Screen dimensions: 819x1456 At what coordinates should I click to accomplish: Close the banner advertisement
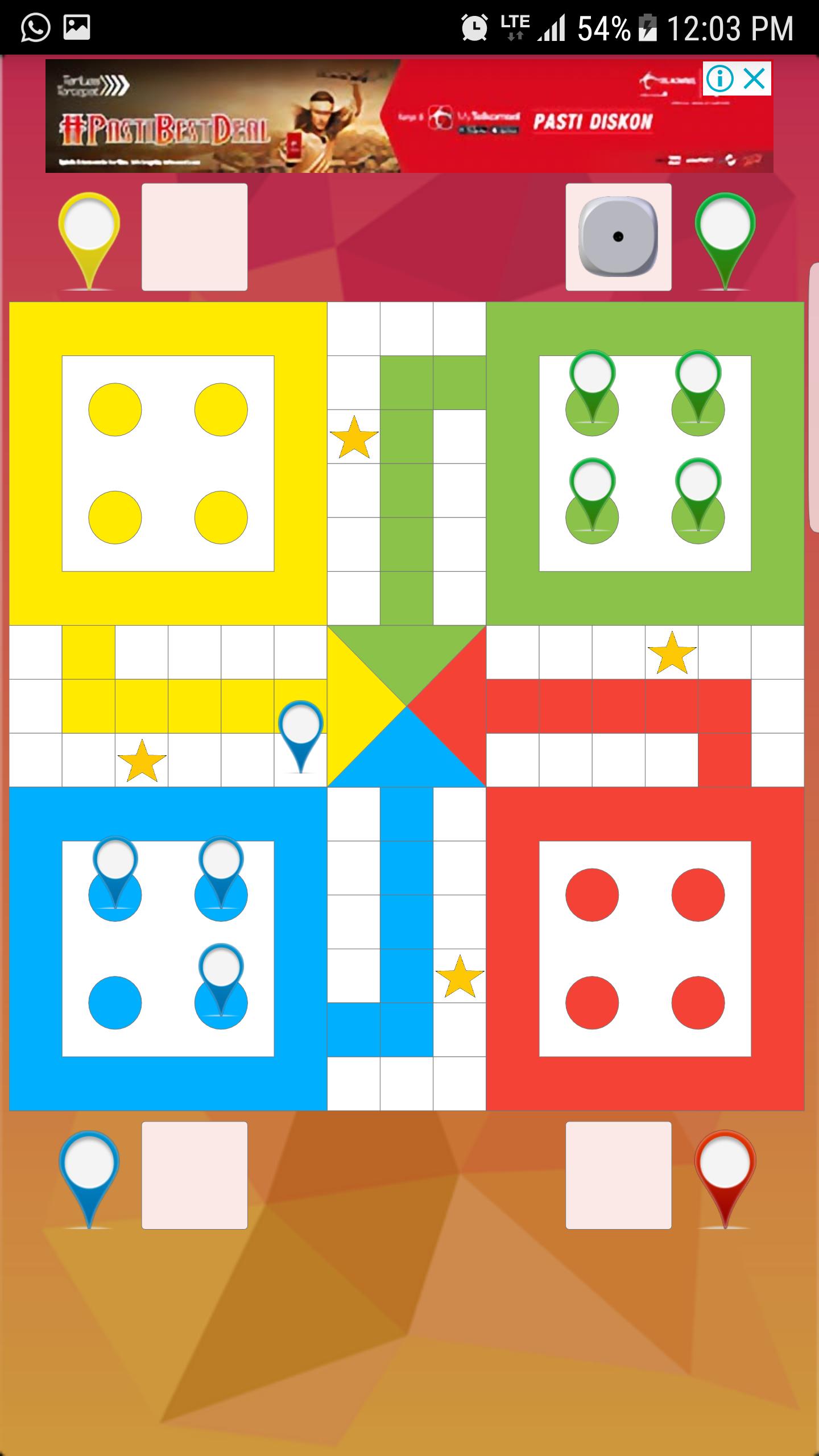[x=755, y=78]
